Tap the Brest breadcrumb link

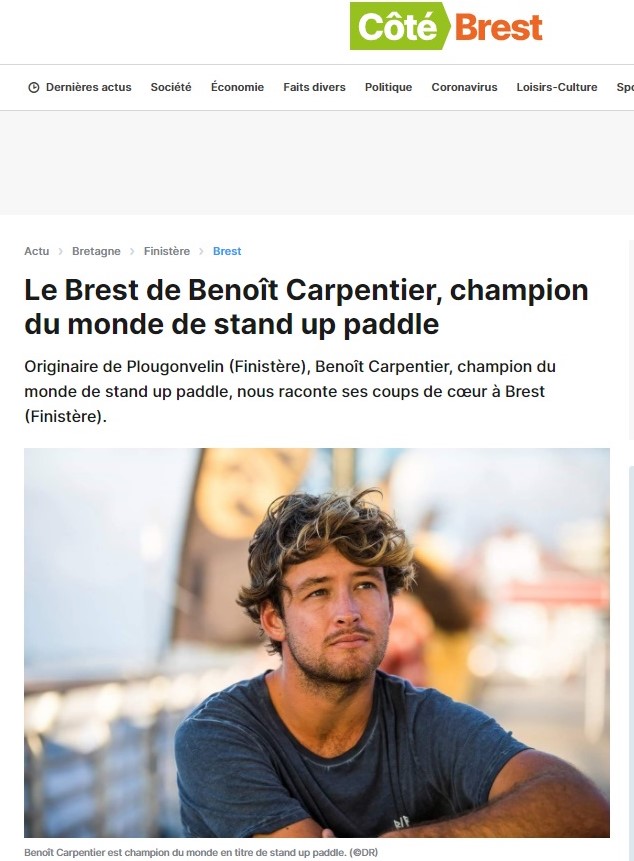pyautogui.click(x=227, y=251)
